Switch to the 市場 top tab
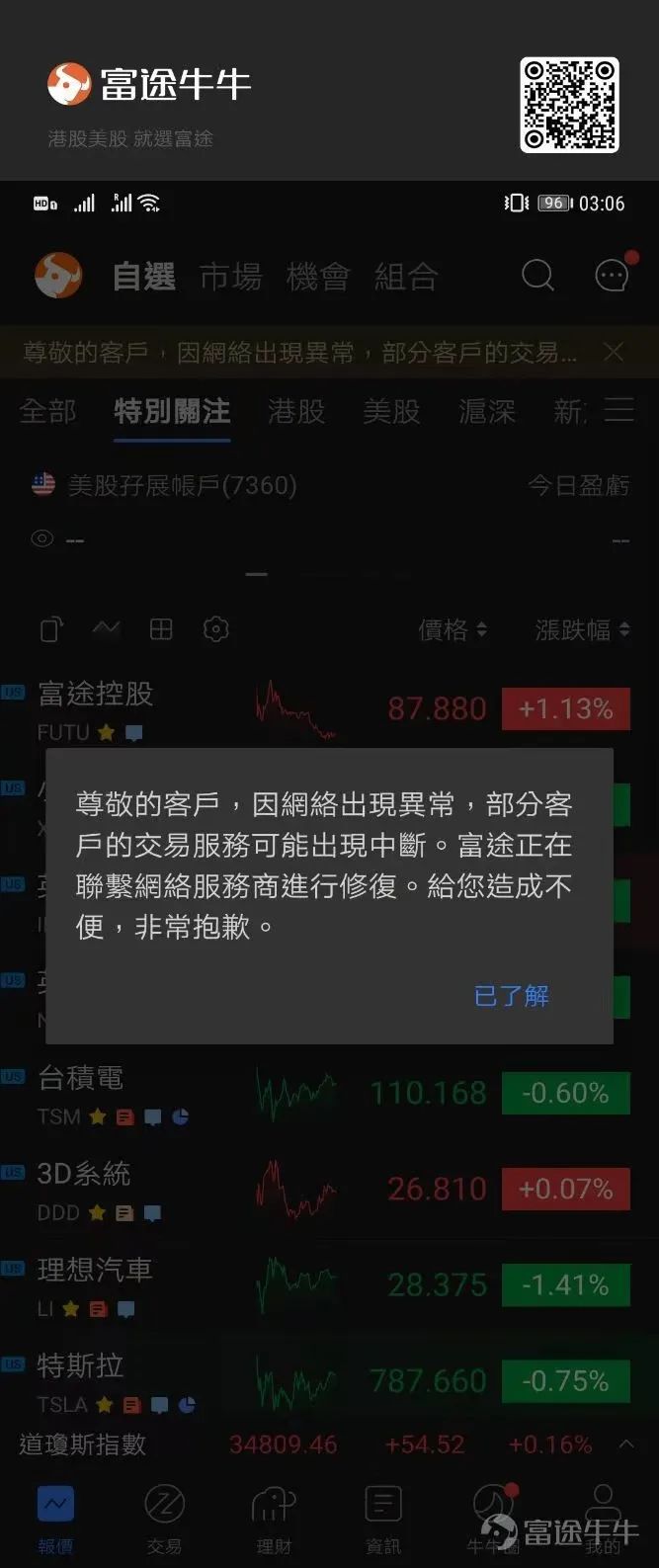 pos(230,277)
